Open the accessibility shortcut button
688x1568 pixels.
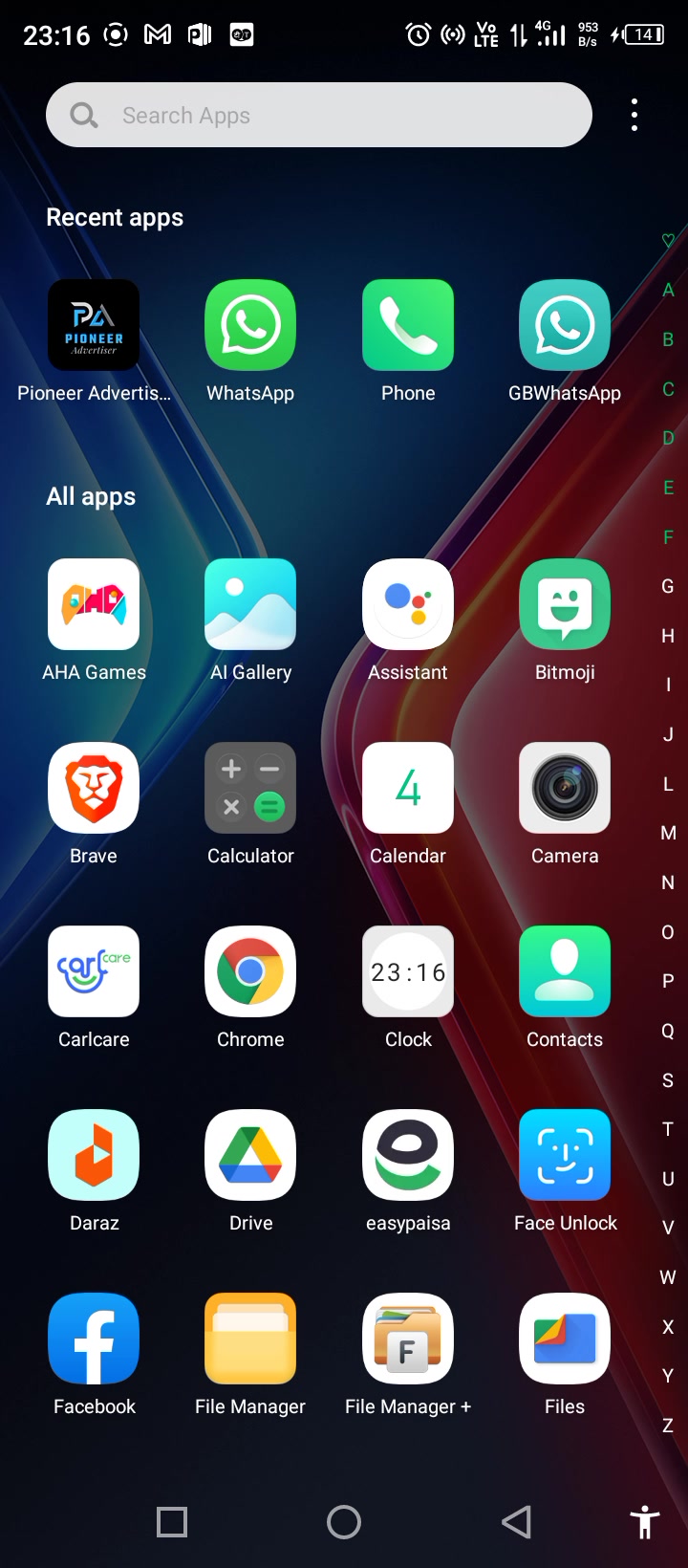pos(645,1522)
